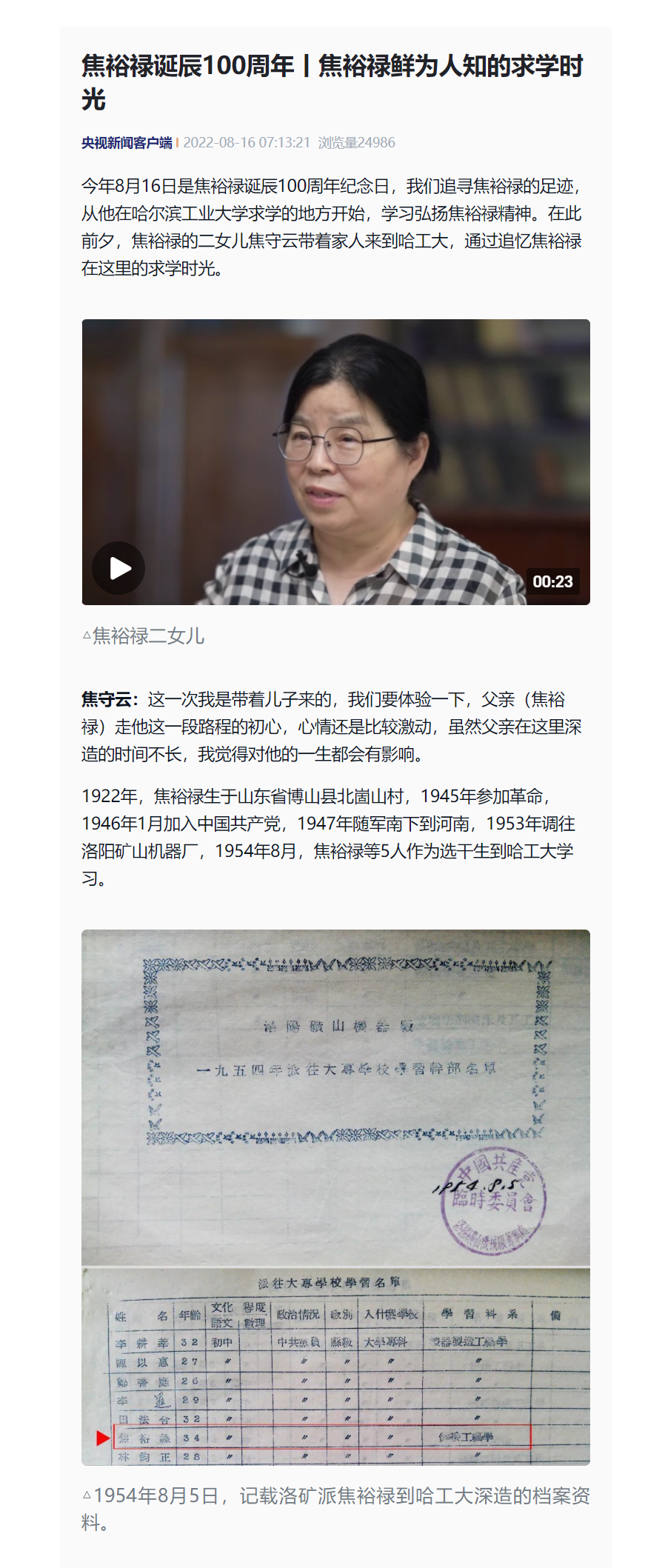Open the 央视新闻客户端 source link
The image size is (665, 1568).
[x=127, y=143]
